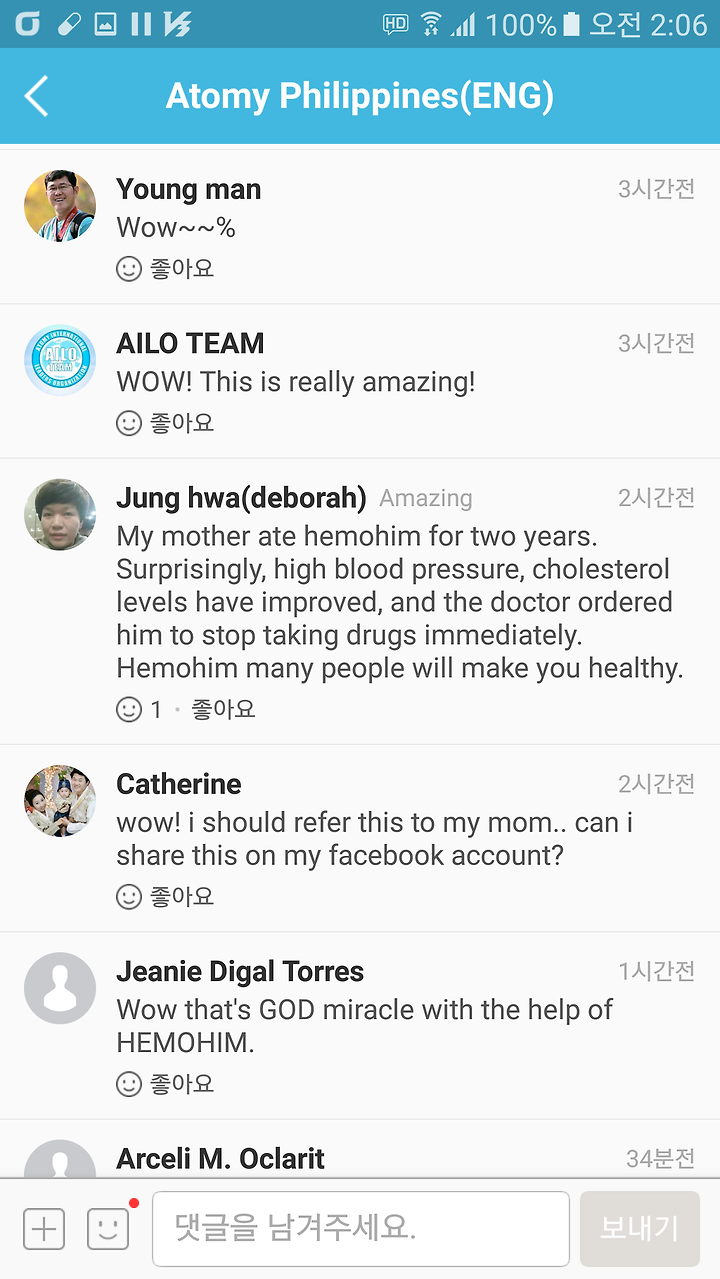Like Young man's comment
720x1279 pixels.
pyautogui.click(x=166, y=269)
